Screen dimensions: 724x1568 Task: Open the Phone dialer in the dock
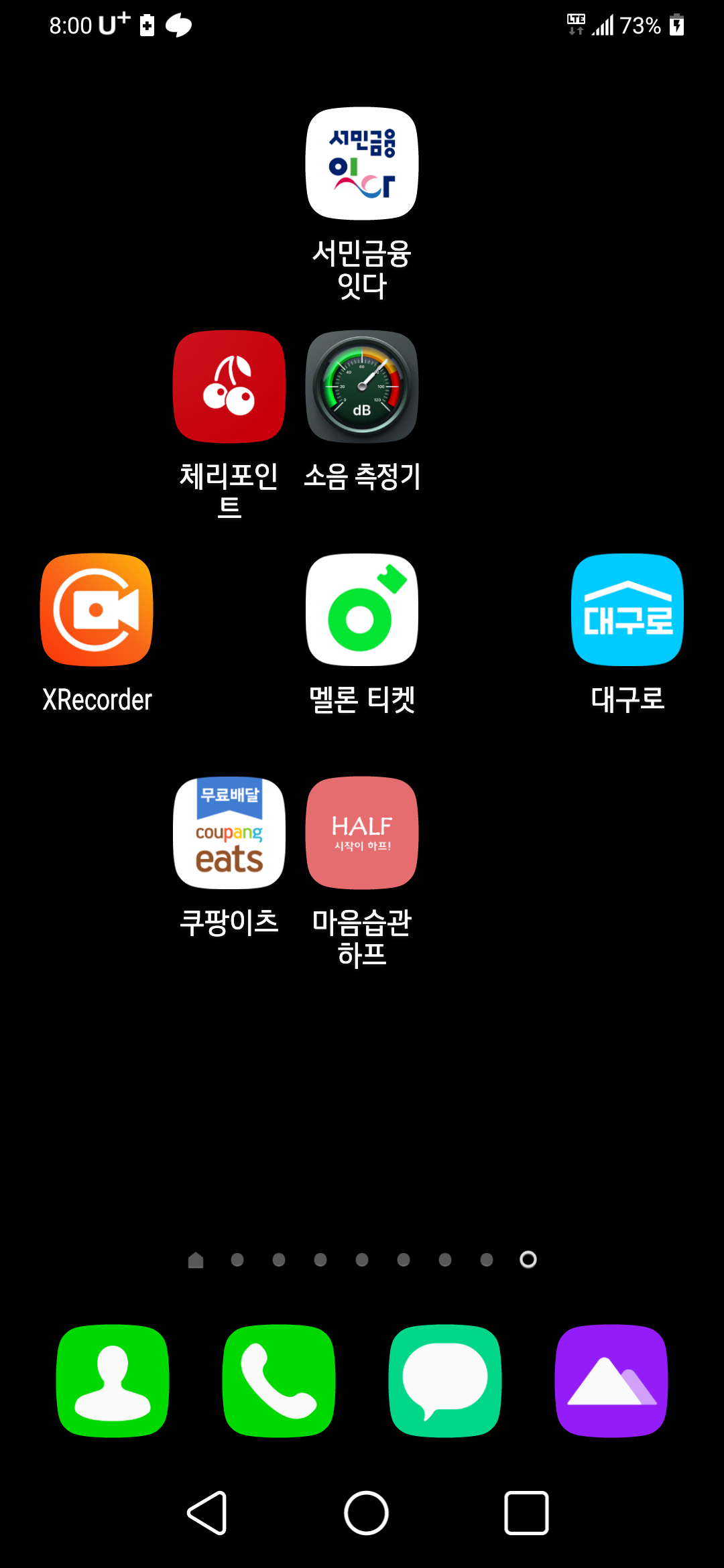click(x=279, y=1381)
